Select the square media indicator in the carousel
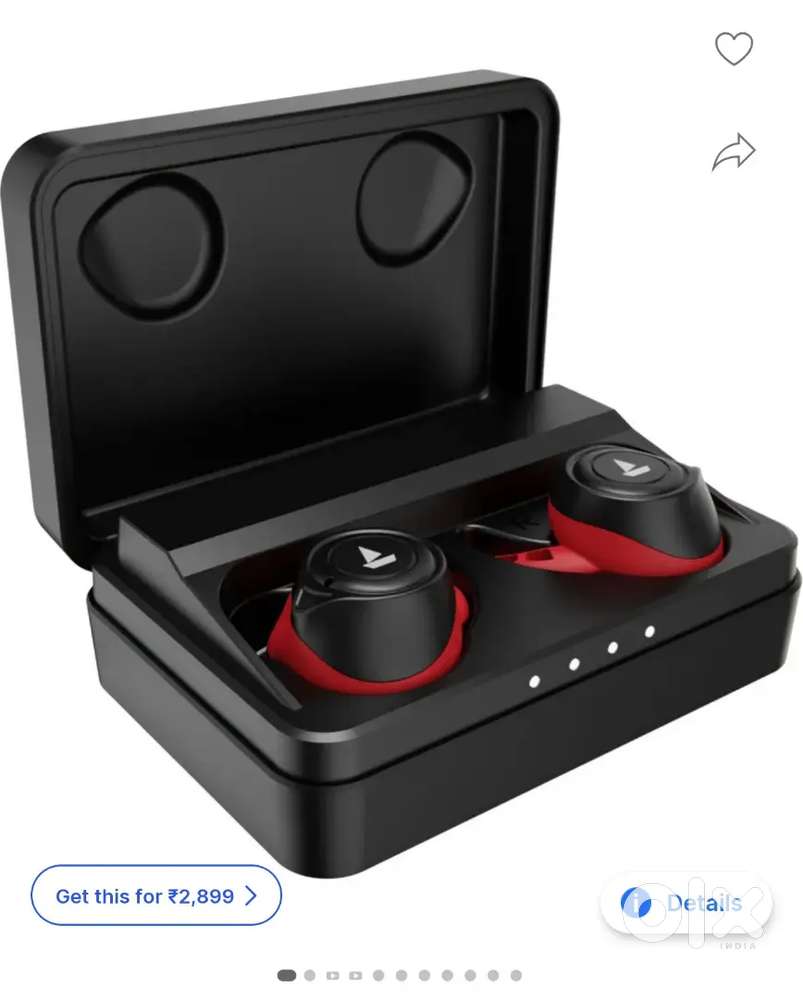The image size is (803, 999). point(332,974)
